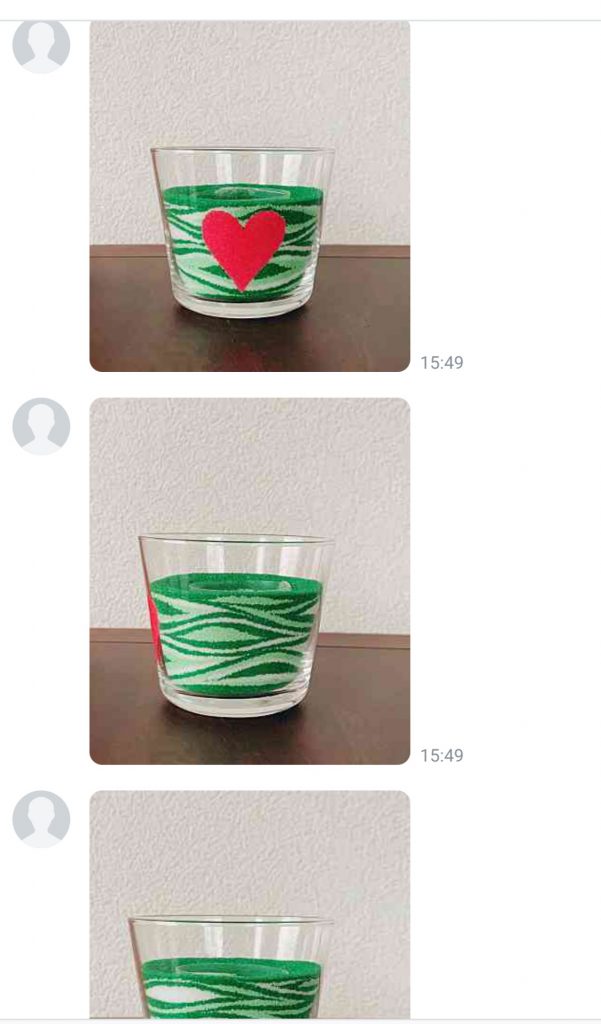Tap the avatar next to the second photo
Screen dimensions: 601x1024
(x=41, y=426)
